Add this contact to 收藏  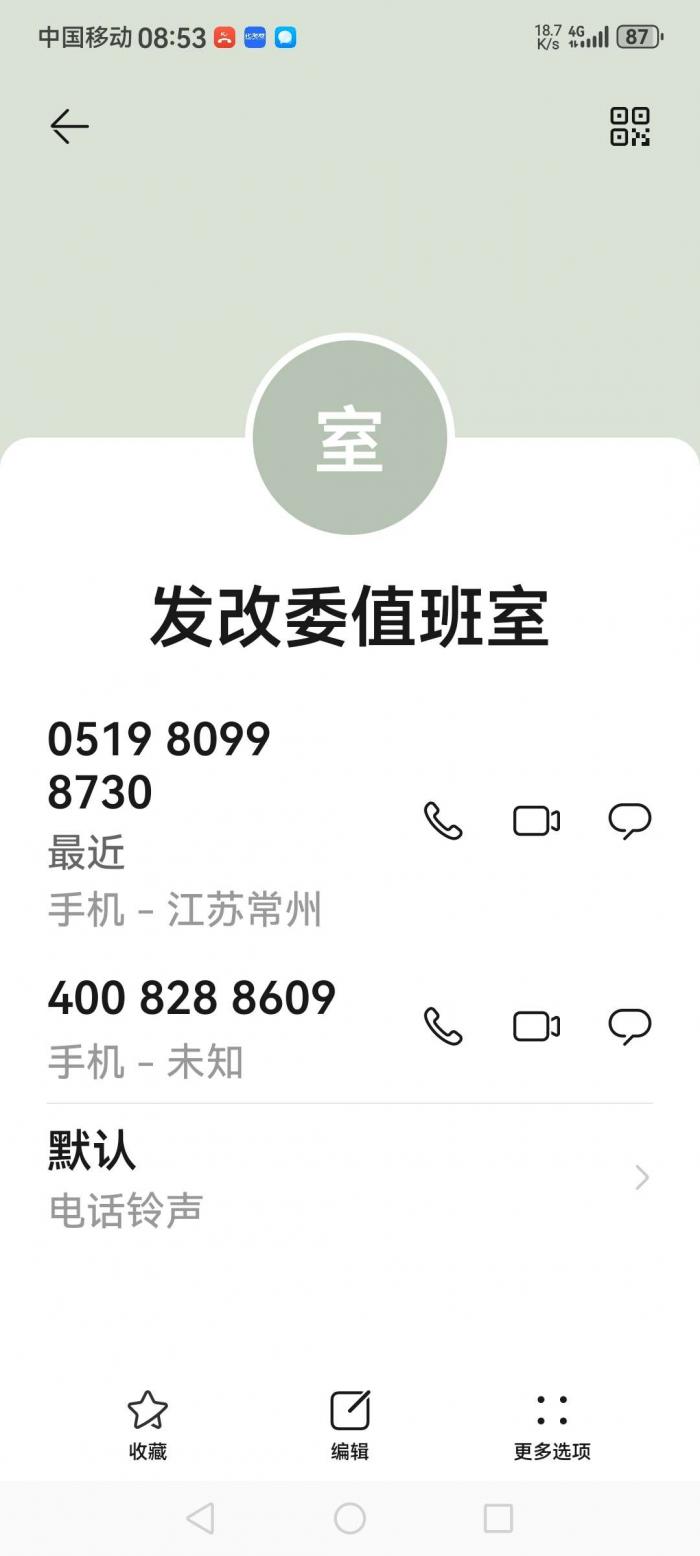pyautogui.click(x=148, y=1424)
